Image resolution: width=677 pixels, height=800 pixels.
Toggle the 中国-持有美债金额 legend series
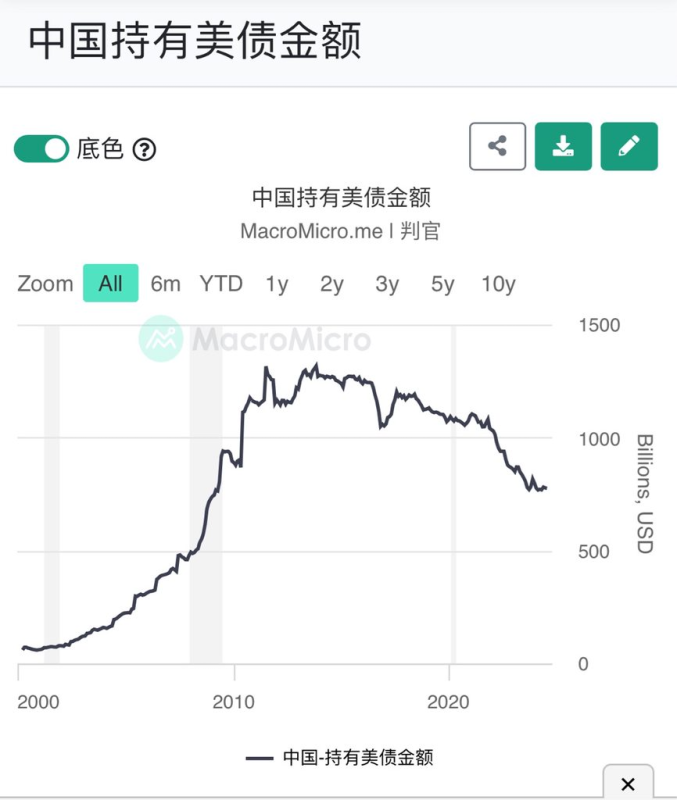340,758
